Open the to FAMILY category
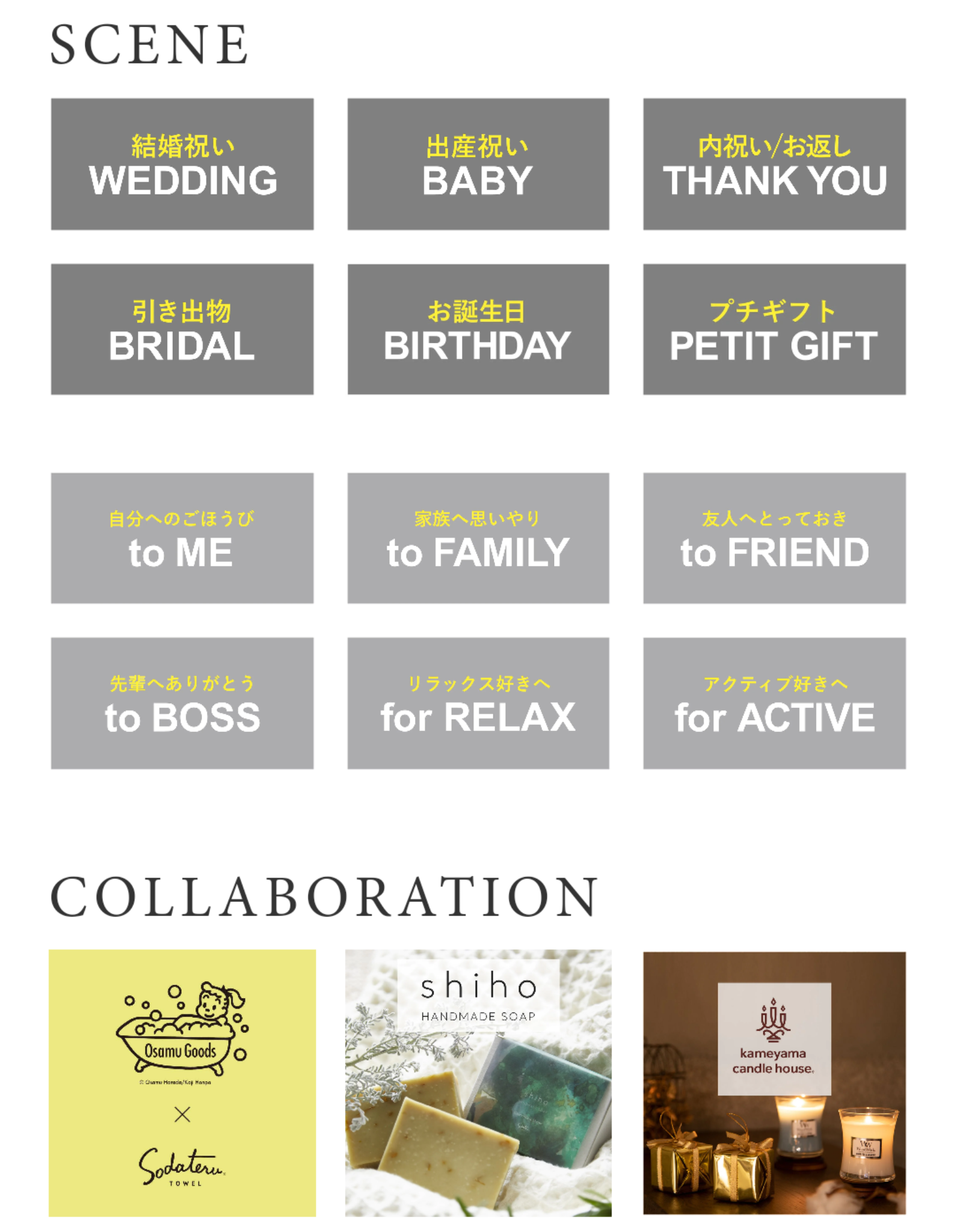This screenshot has width=957, height=1232. pos(478,538)
